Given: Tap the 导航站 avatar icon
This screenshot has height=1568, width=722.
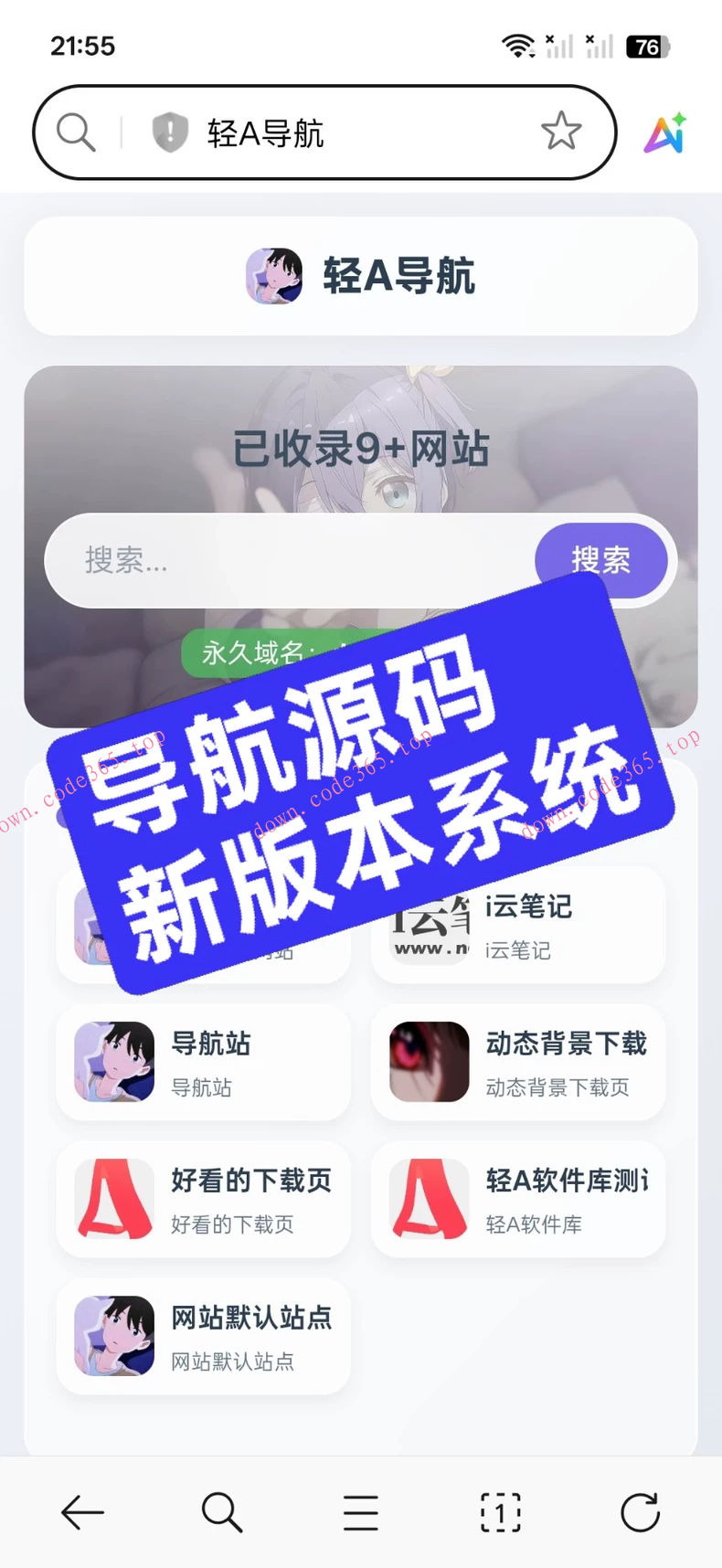Looking at the screenshot, I should coord(111,1062).
